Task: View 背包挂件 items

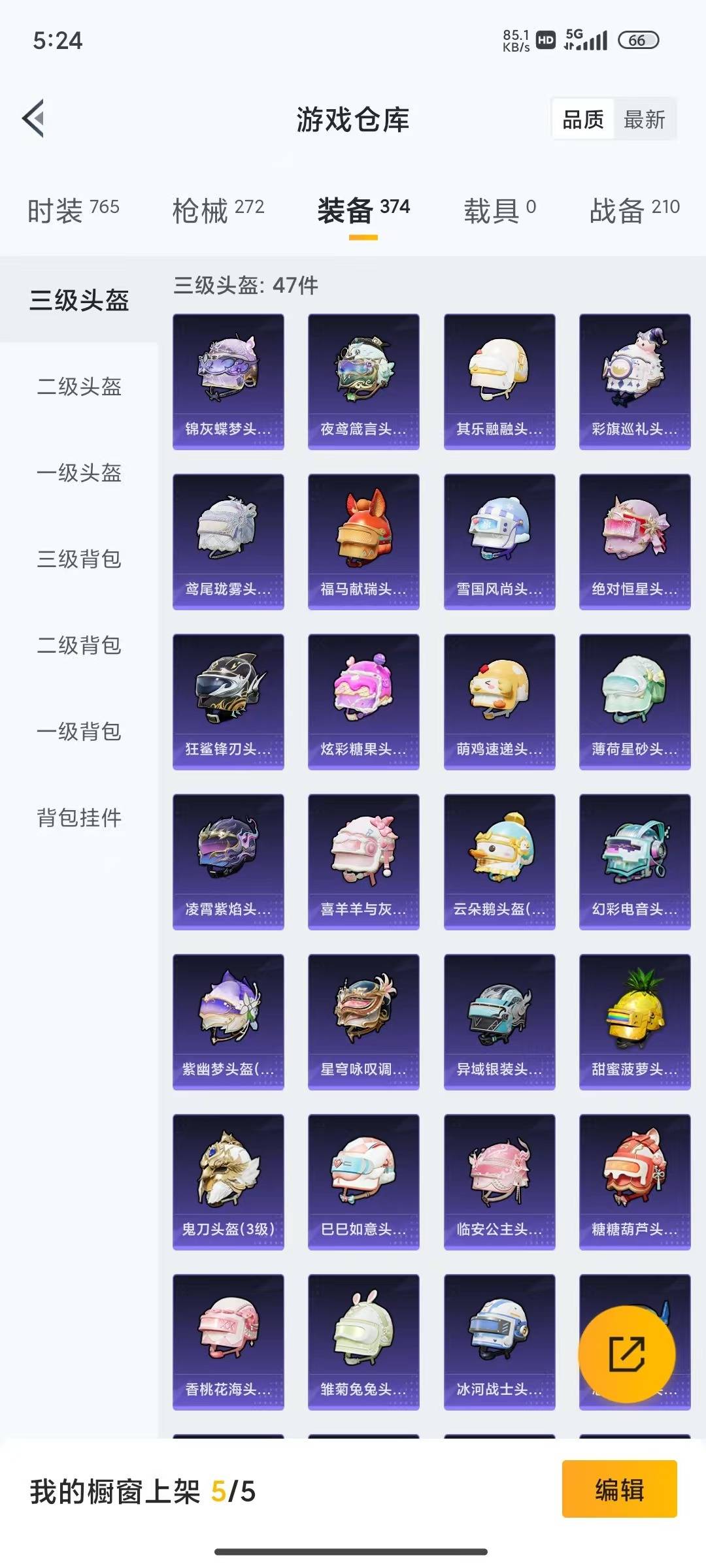Action: point(79,817)
